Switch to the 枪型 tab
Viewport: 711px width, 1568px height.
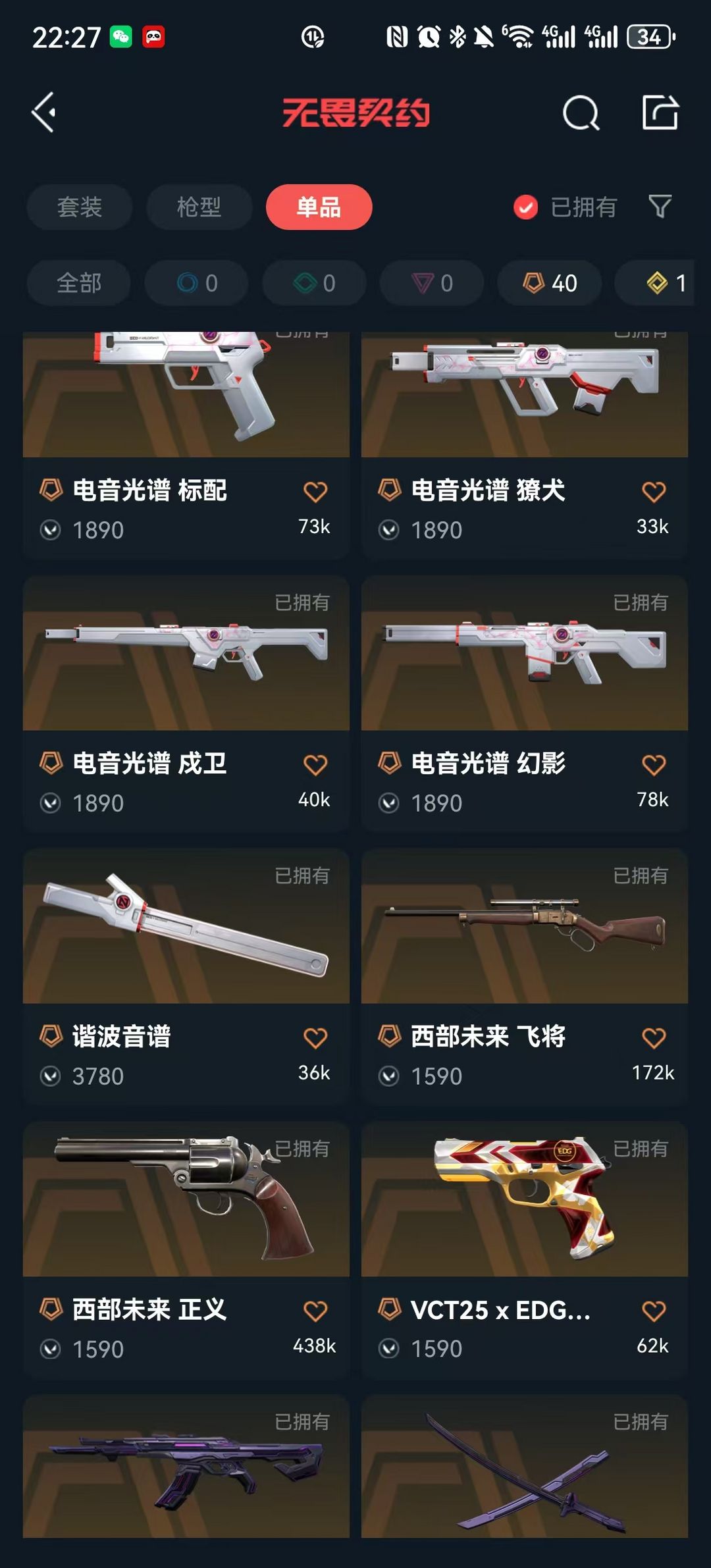(x=199, y=207)
